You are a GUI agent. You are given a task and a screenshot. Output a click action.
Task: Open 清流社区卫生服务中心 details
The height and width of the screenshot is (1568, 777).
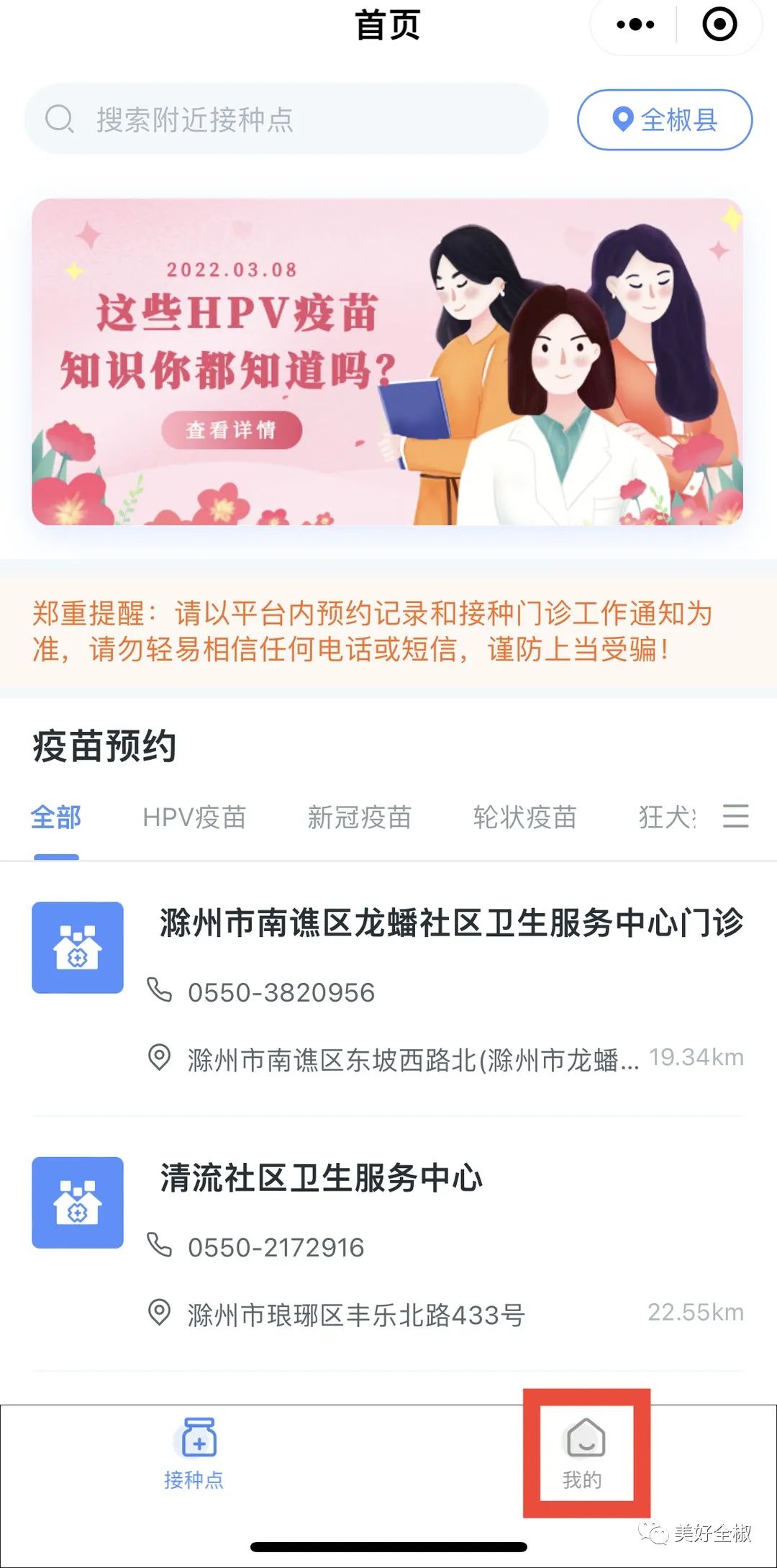[x=321, y=1178]
